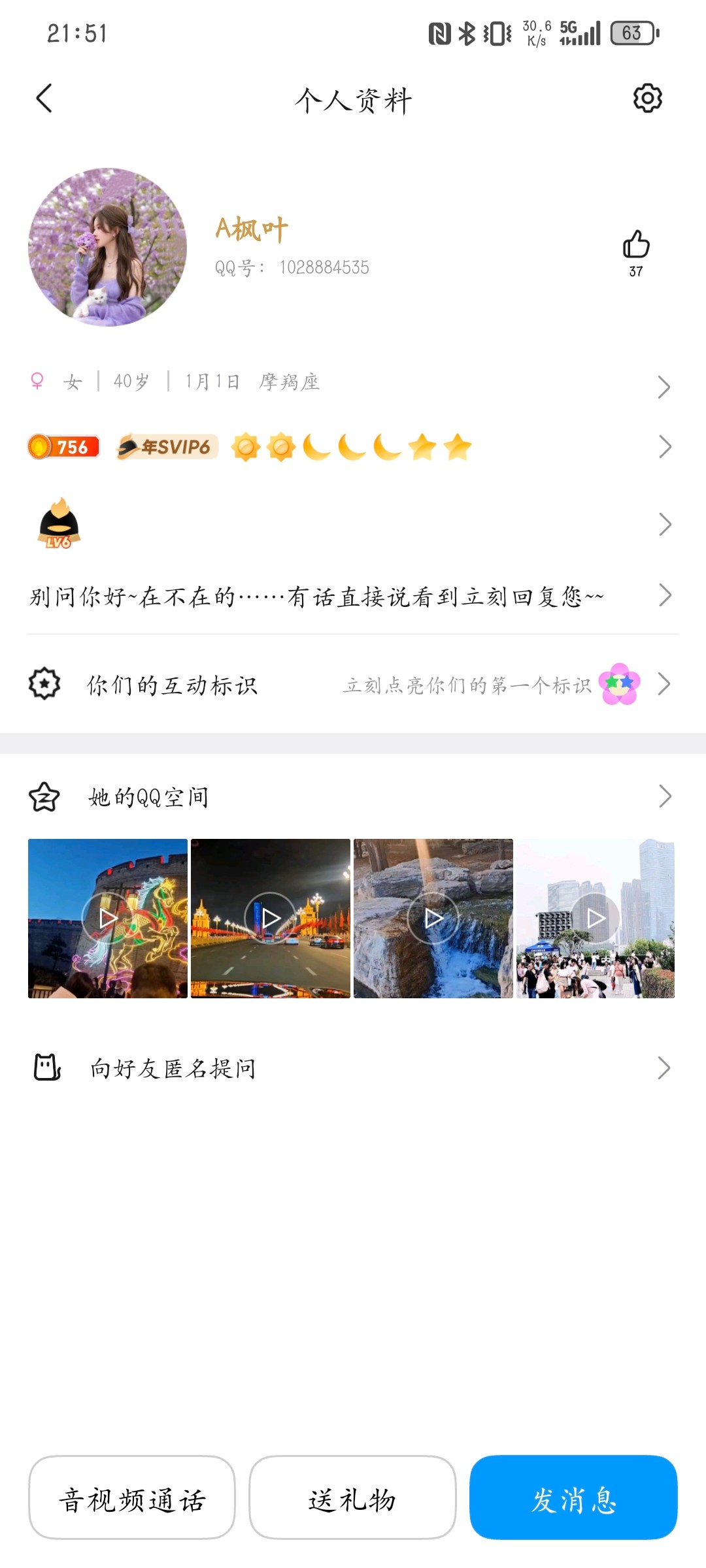Play the night road video
The height and width of the screenshot is (1568, 706).
tap(271, 919)
